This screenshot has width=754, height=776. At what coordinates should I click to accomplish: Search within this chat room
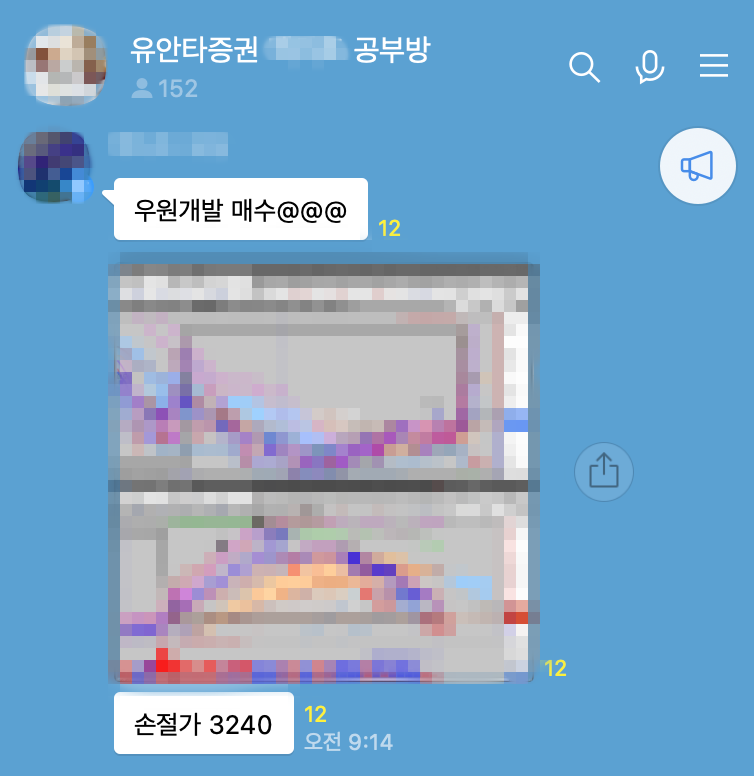[584, 67]
